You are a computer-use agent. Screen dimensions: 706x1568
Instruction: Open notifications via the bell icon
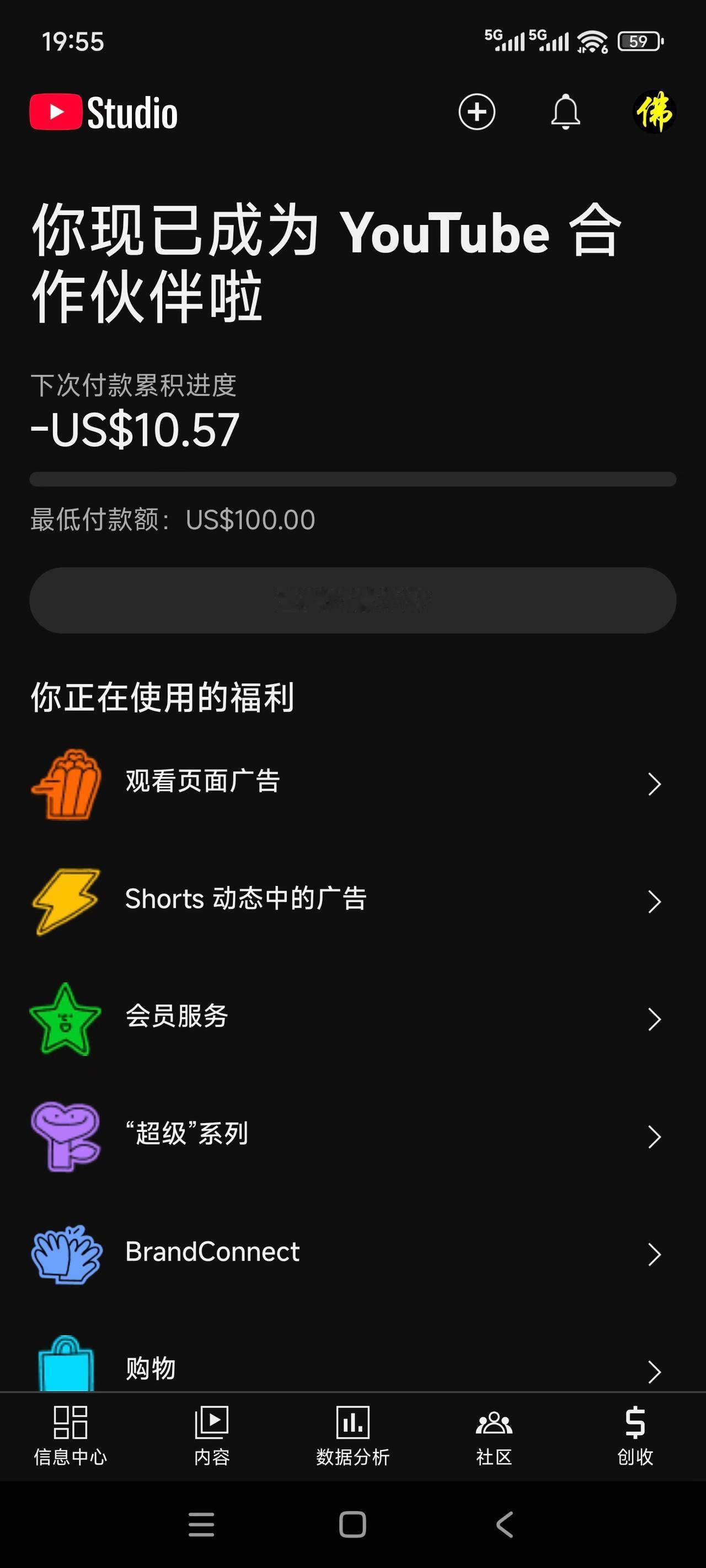(564, 113)
